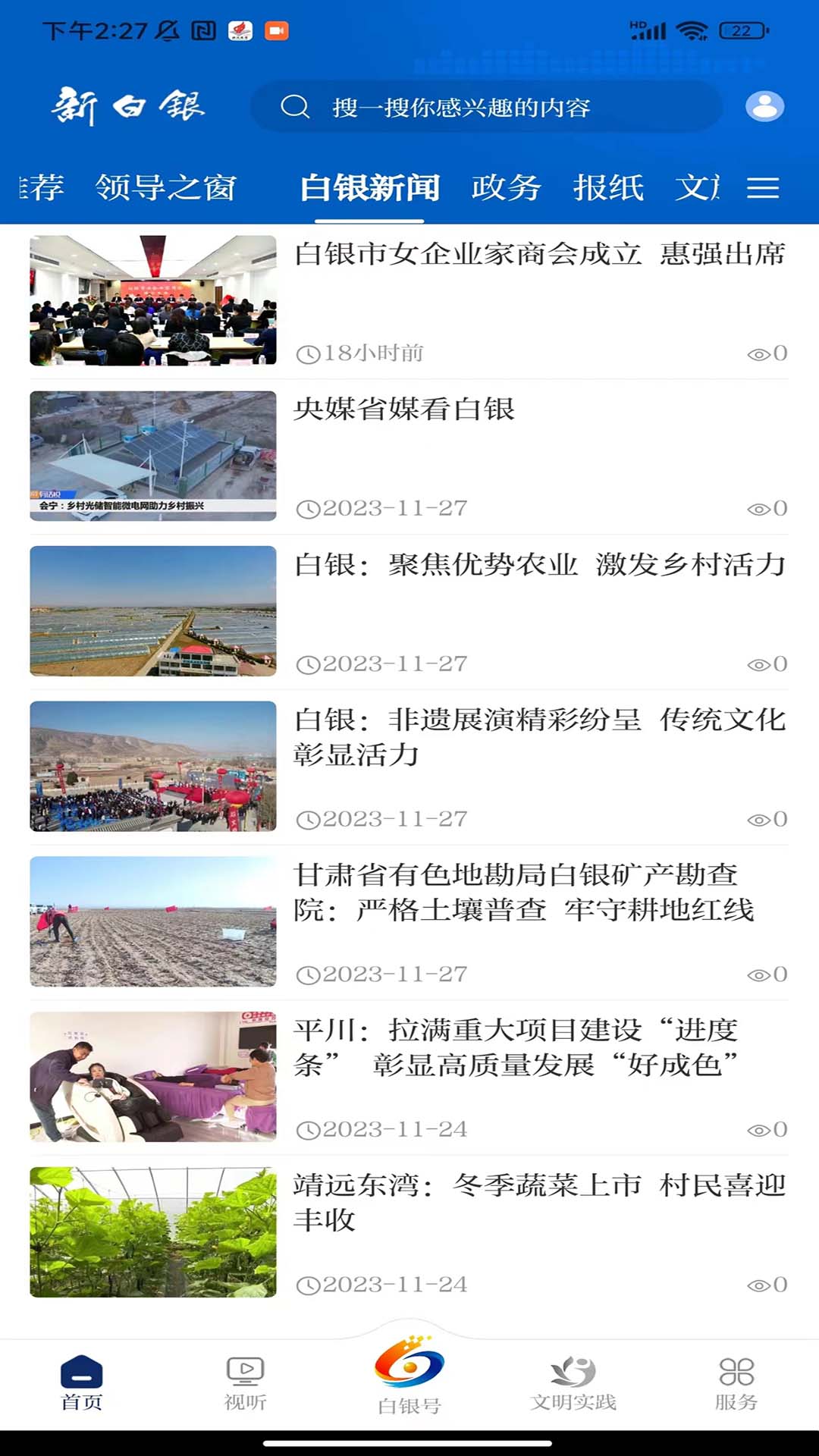Screen dimensions: 819x1456
Task: Switch to the 领导之窗 tab
Action: point(165,188)
